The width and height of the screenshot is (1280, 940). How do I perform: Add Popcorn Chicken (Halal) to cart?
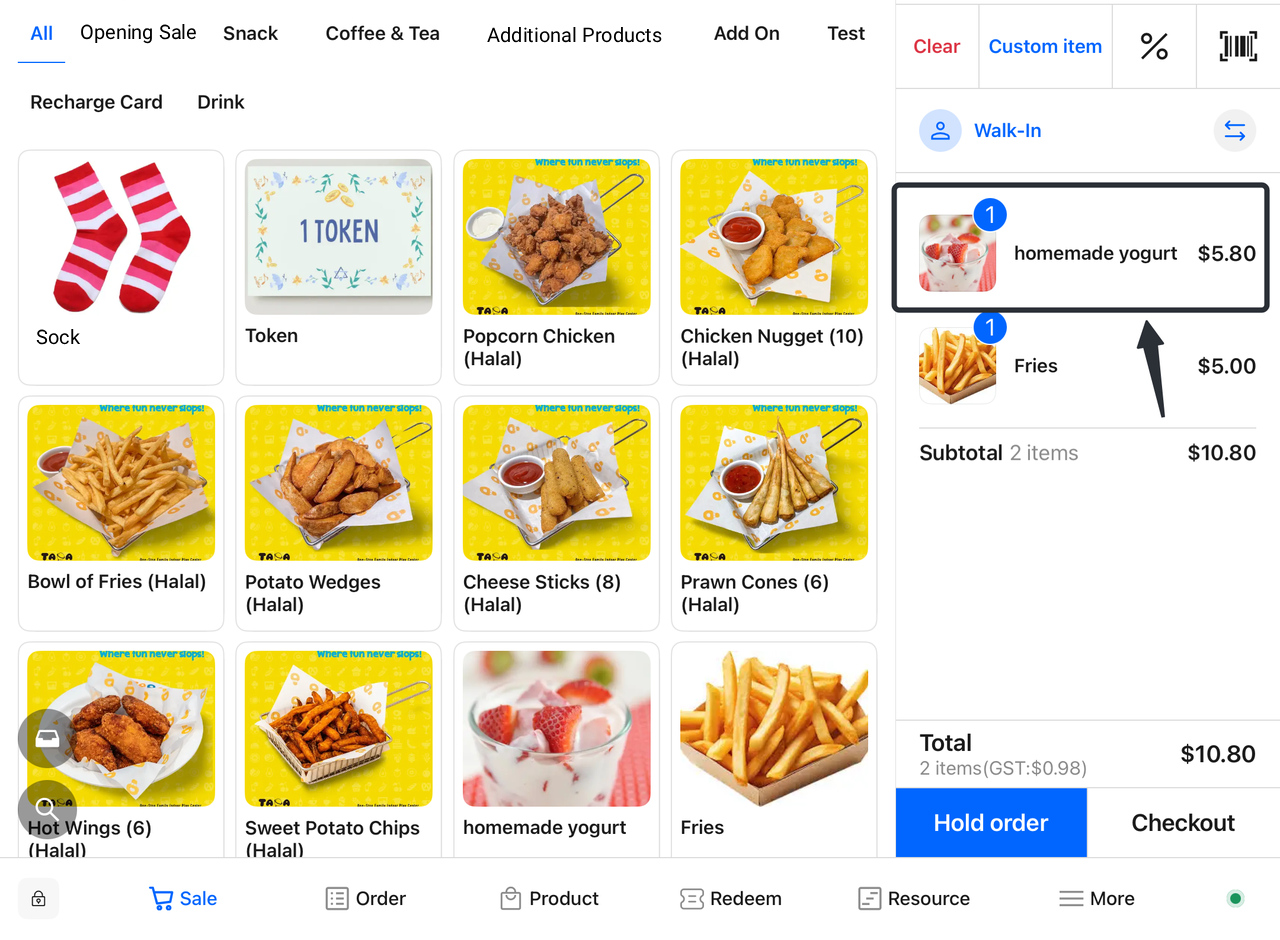(556, 267)
